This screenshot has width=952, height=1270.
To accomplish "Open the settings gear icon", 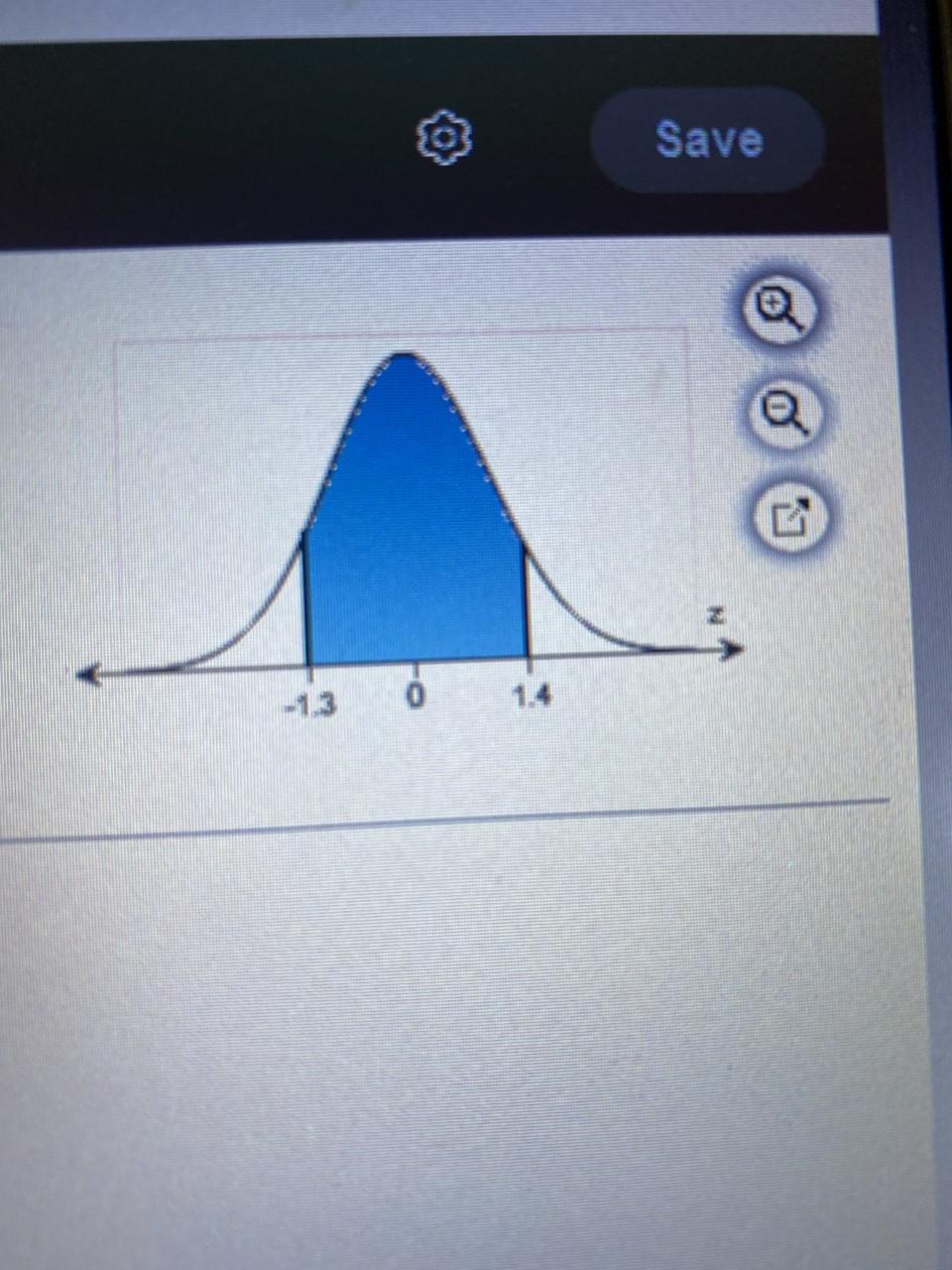I will click(x=445, y=139).
